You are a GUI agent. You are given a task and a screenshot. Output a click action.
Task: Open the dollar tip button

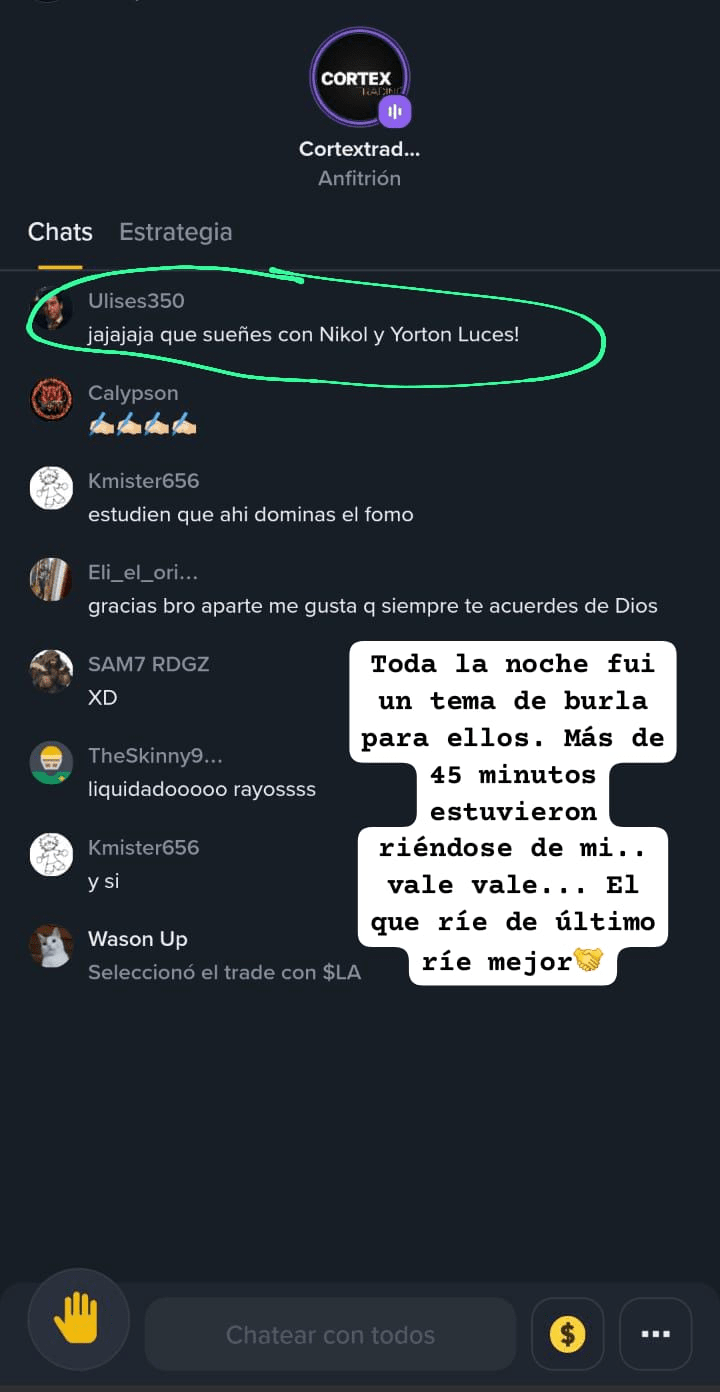(567, 1334)
